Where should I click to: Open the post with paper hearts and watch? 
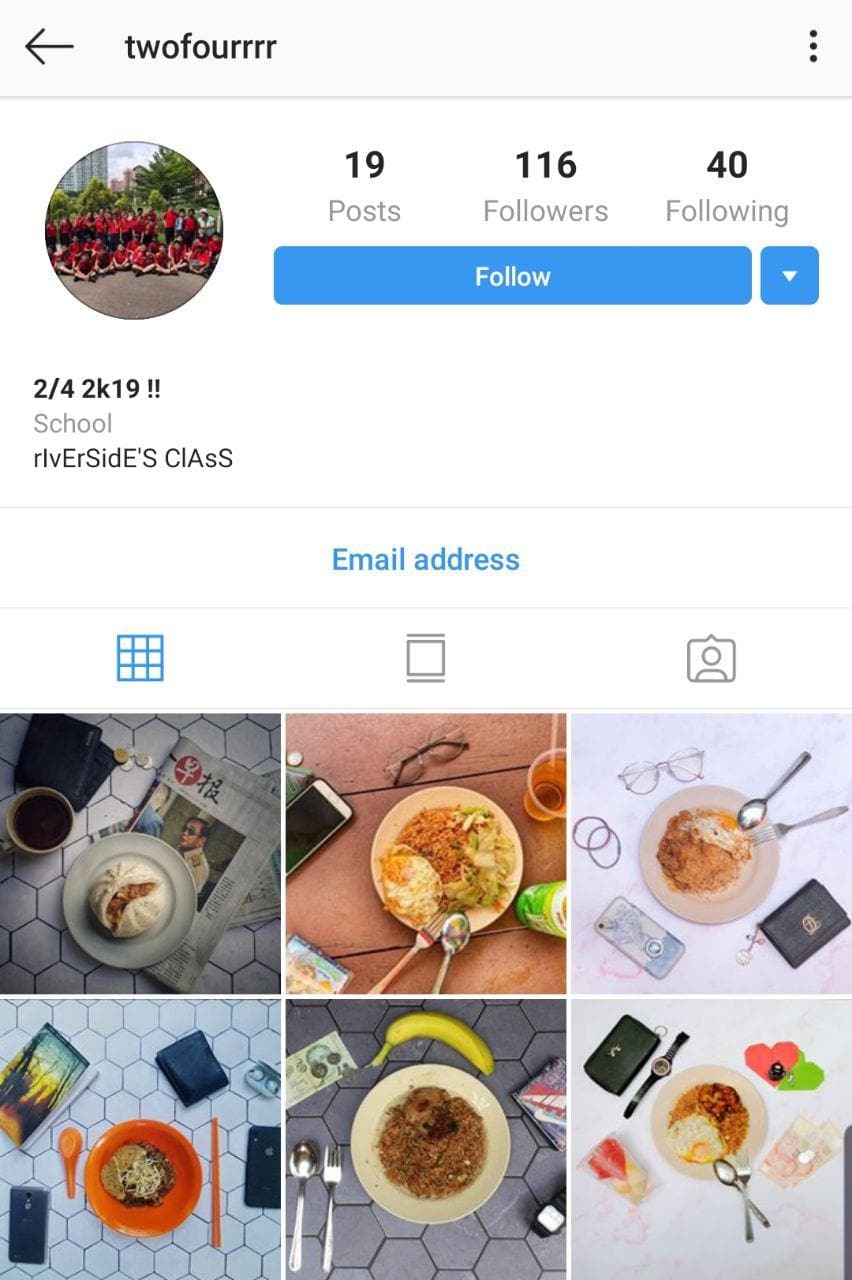point(711,1139)
